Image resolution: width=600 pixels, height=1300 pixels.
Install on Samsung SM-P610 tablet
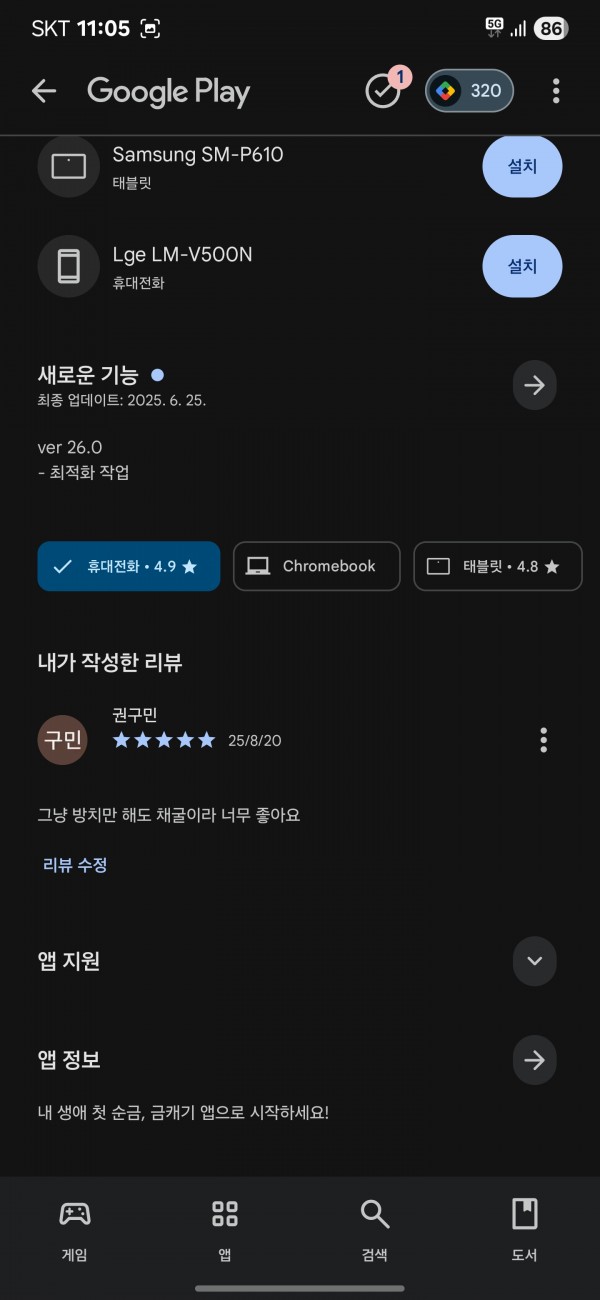coord(522,167)
